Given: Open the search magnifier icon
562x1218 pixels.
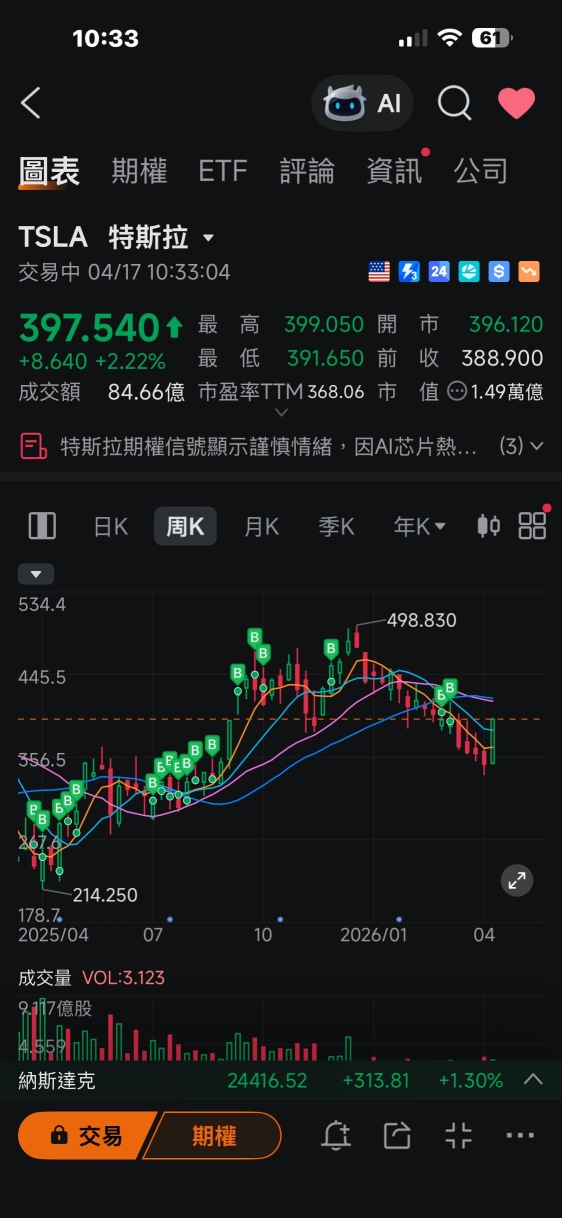Looking at the screenshot, I should (454, 103).
